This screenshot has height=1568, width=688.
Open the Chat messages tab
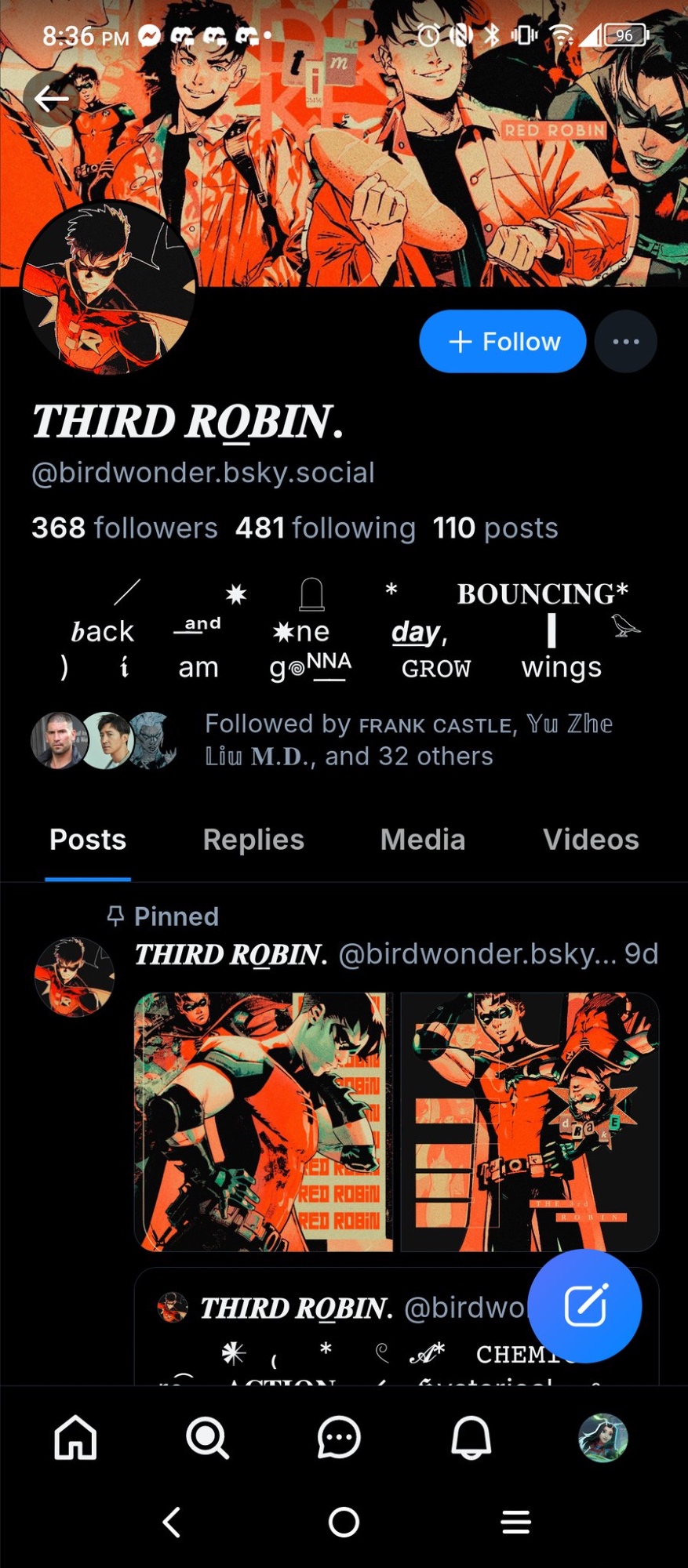tap(339, 1438)
